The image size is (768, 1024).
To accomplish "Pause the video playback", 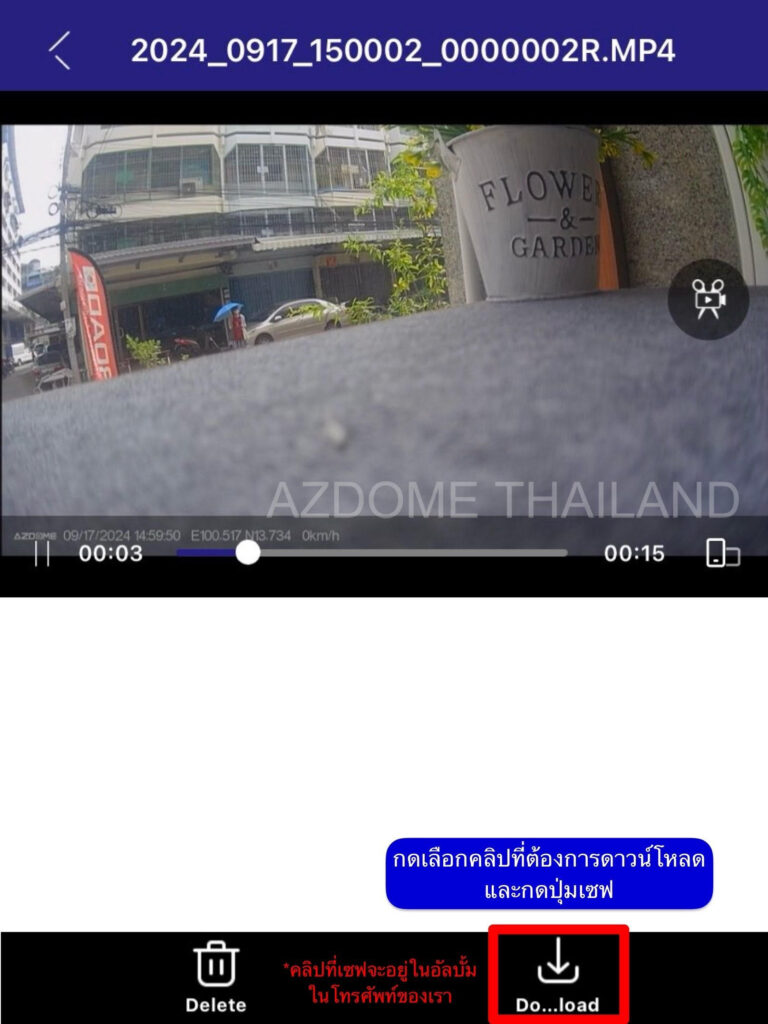I will pos(42,553).
